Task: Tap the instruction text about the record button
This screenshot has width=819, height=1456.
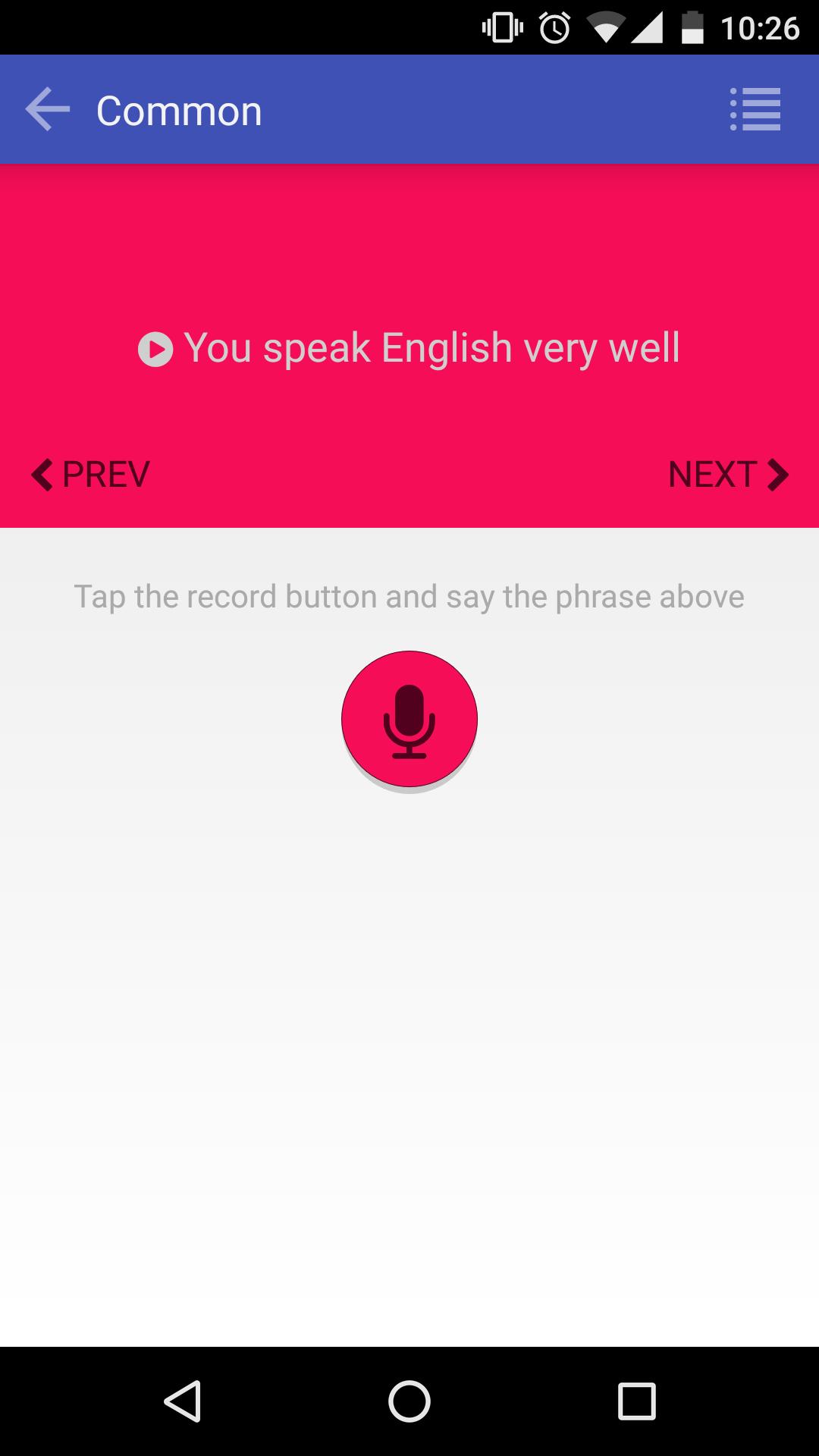Action: [409, 596]
